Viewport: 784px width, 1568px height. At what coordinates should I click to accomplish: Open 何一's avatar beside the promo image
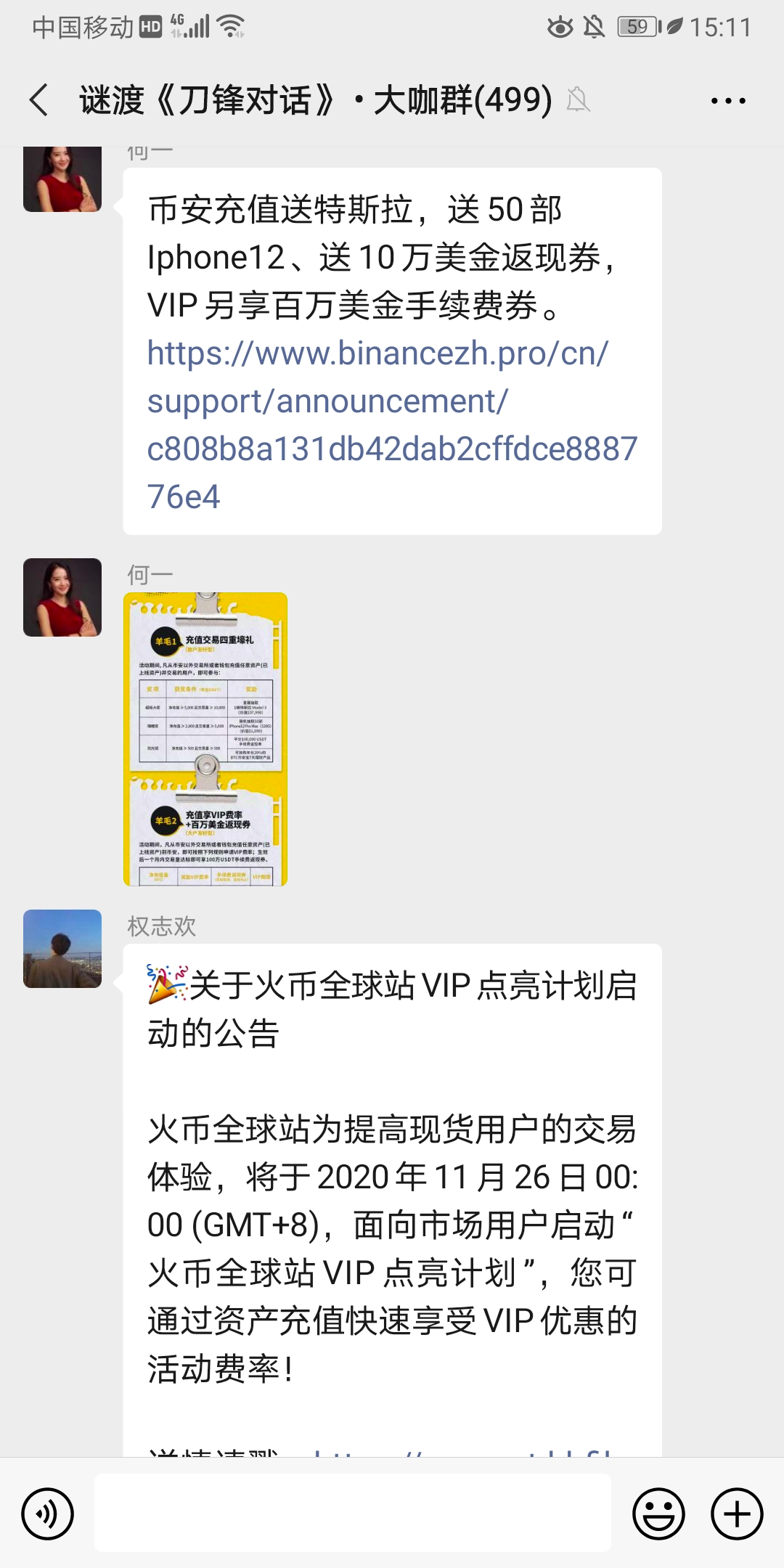click(x=62, y=597)
